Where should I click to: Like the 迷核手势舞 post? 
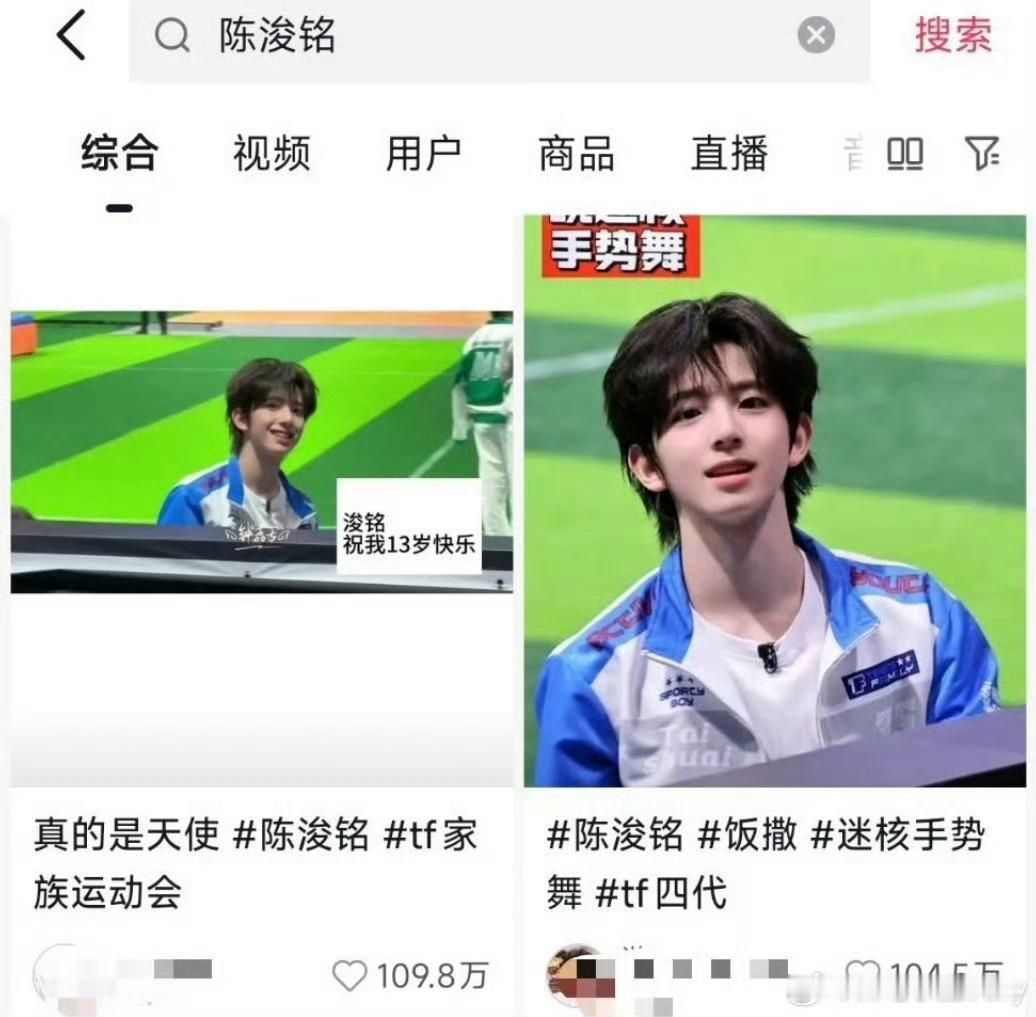coord(862,975)
